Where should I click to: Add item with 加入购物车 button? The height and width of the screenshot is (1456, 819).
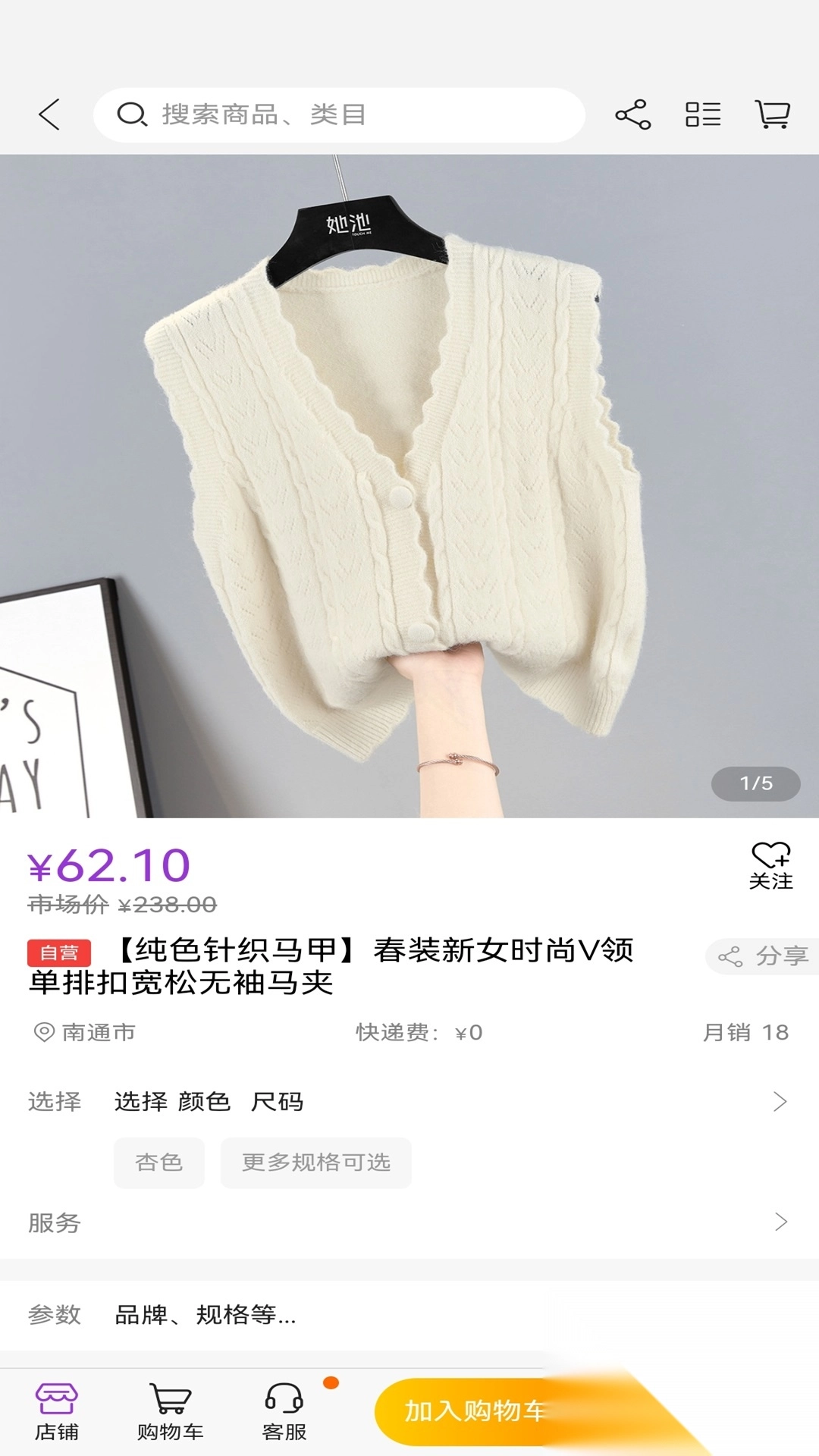tap(474, 1411)
